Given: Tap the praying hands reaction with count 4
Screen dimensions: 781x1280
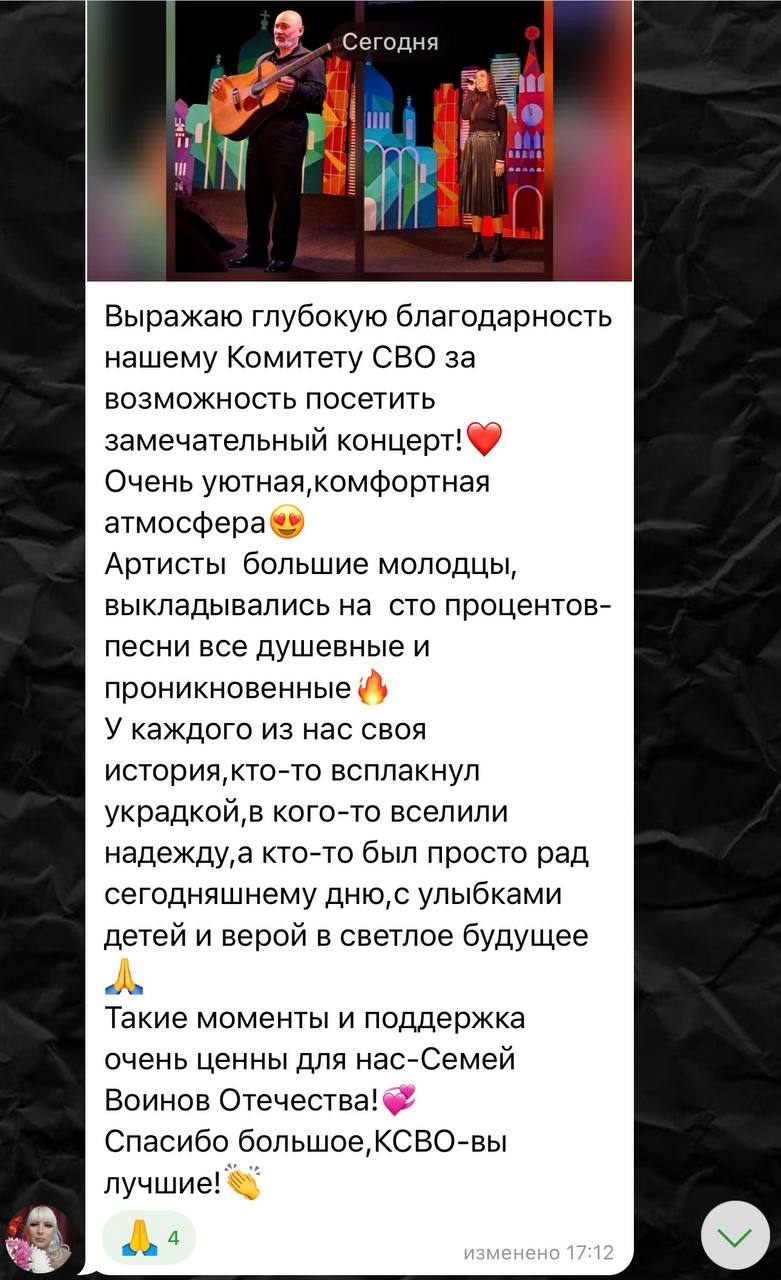Looking at the screenshot, I should click(149, 1239).
